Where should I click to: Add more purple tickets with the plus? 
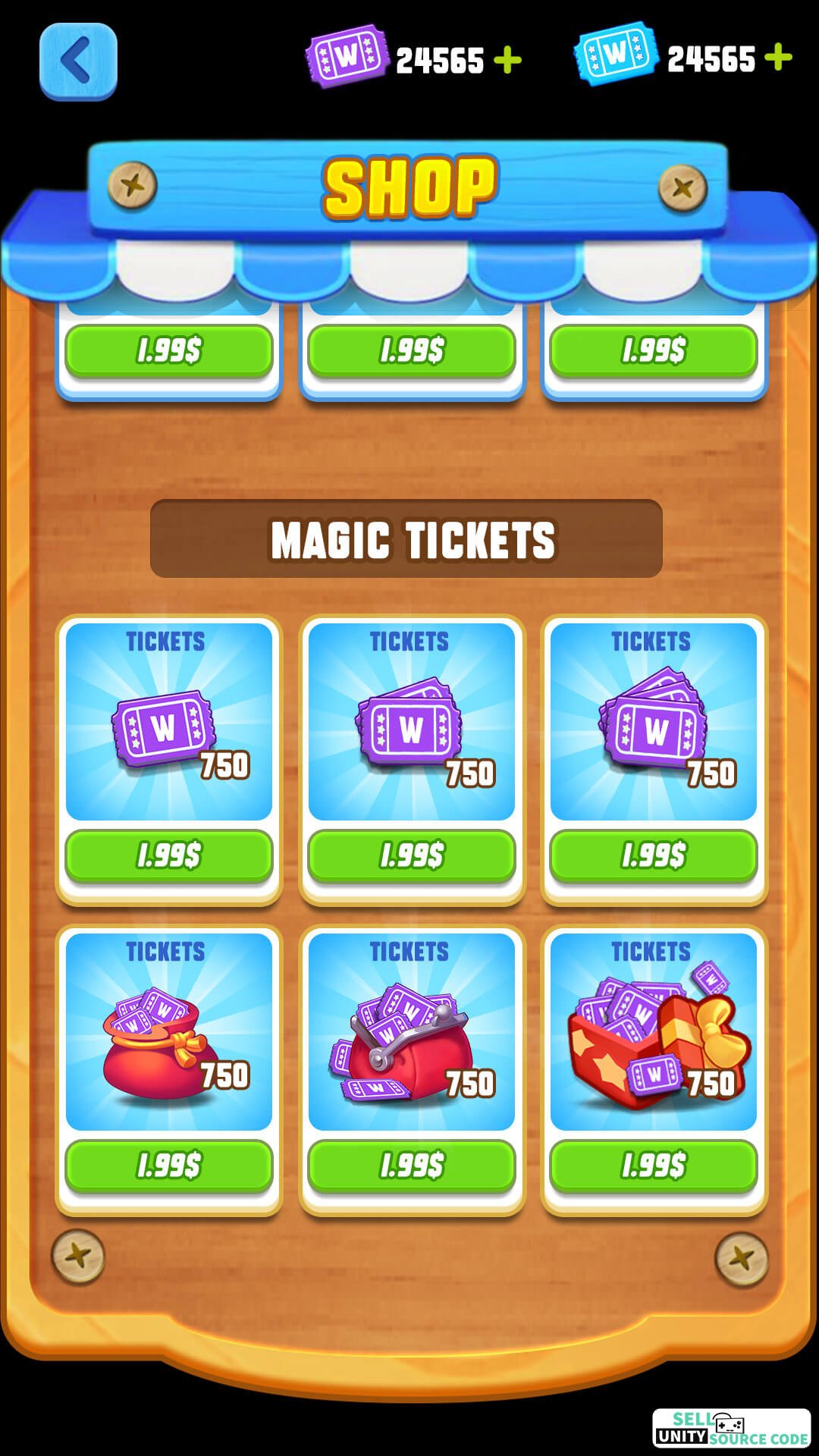[x=507, y=60]
